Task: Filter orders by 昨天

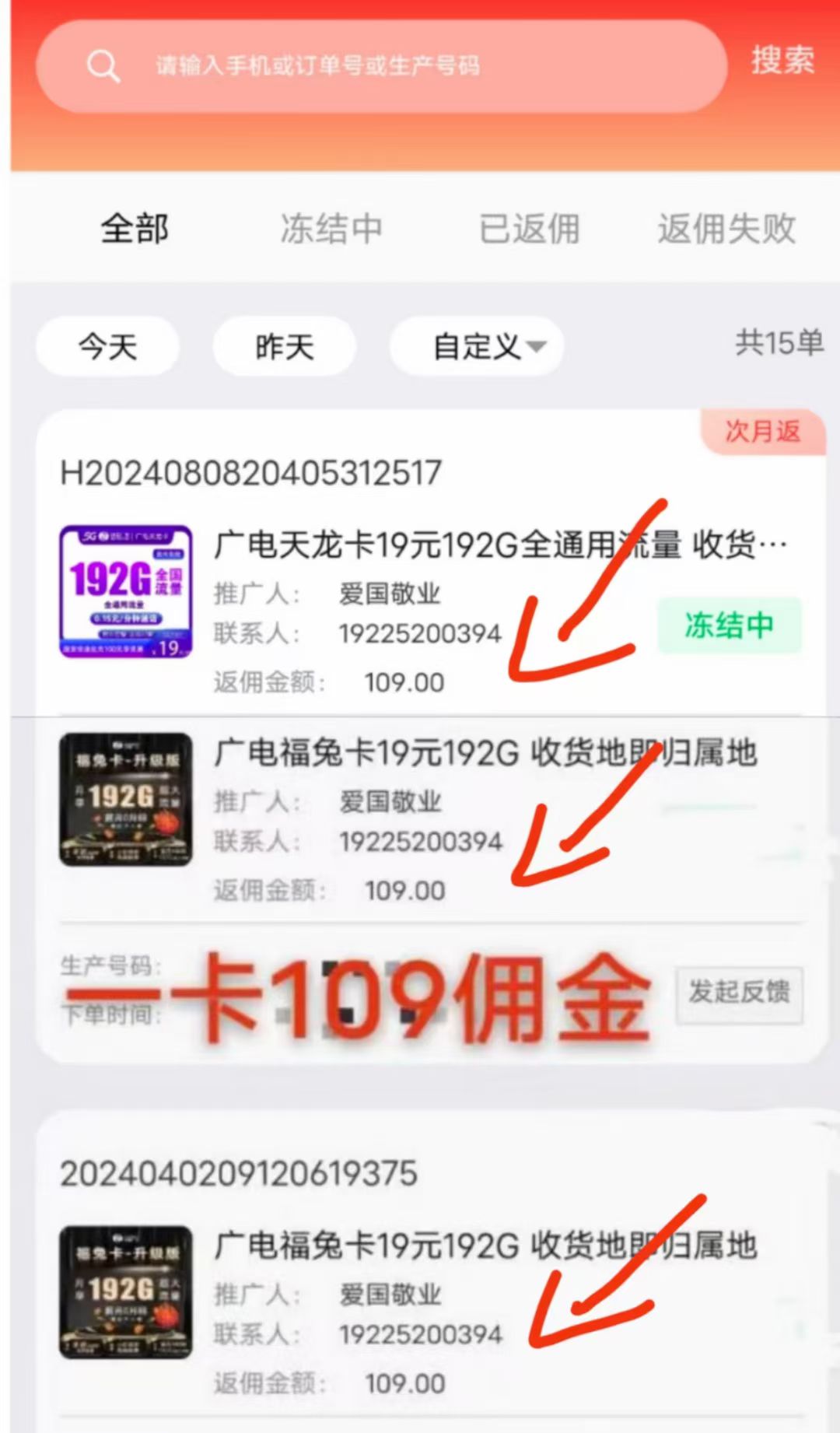Action: pyautogui.click(x=284, y=346)
